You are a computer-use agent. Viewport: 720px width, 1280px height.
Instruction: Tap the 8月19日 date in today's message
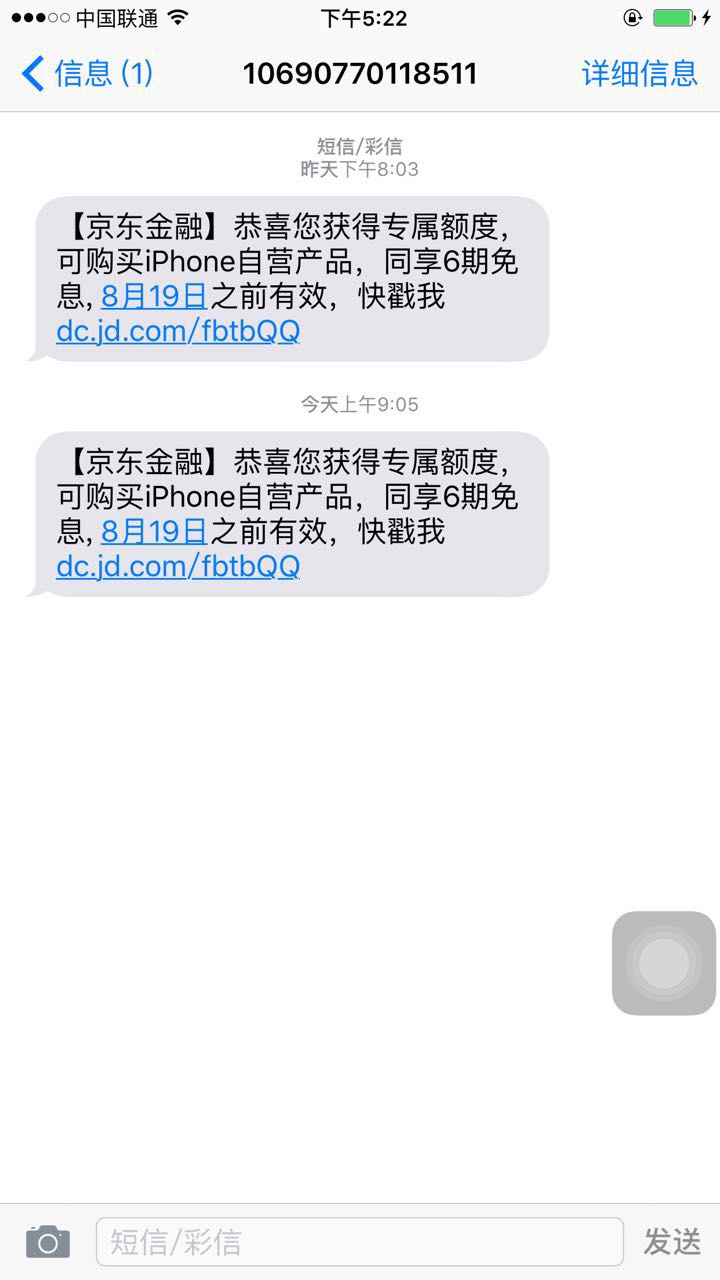pos(154,531)
